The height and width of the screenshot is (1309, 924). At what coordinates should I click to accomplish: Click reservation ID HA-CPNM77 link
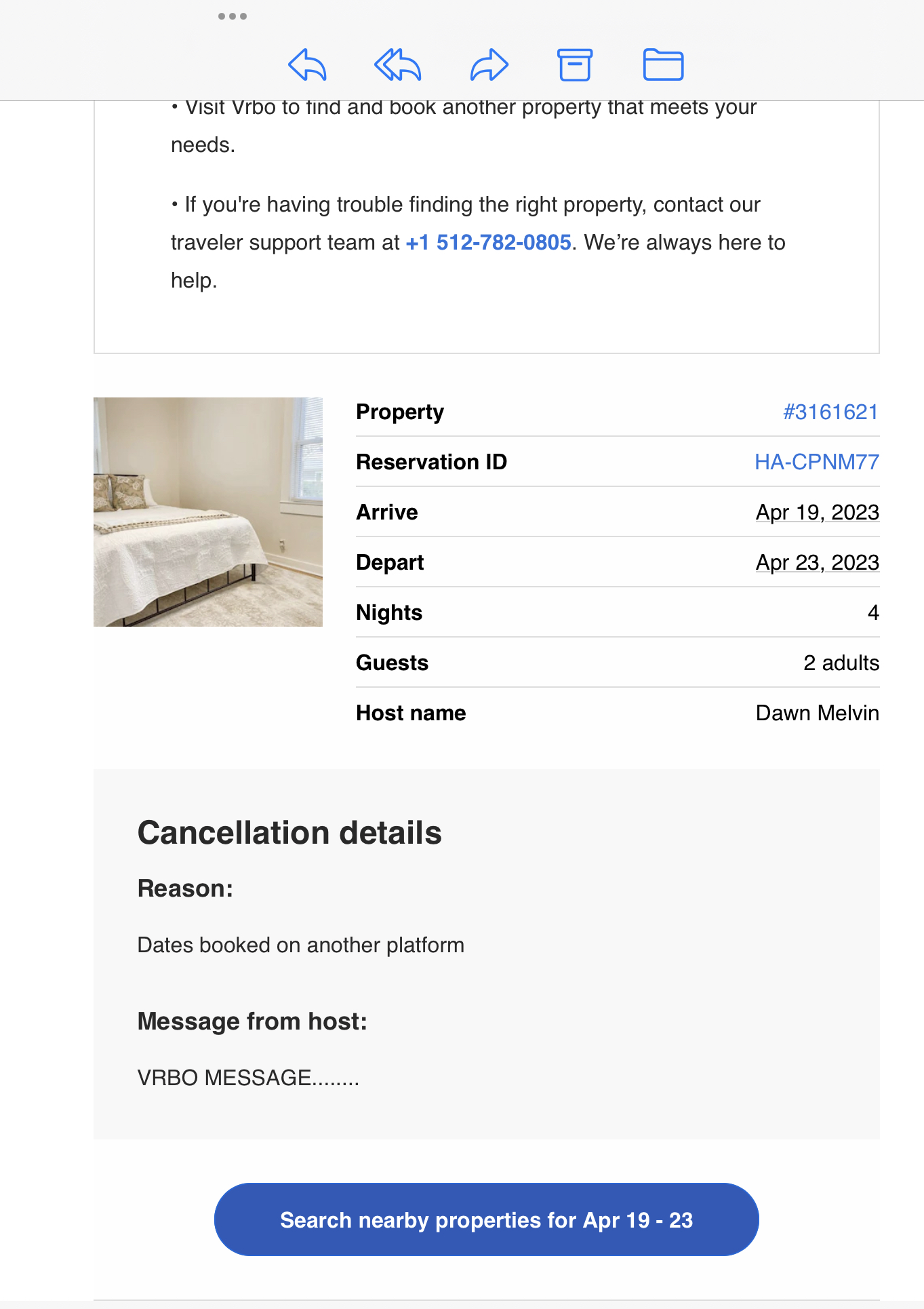pyautogui.click(x=816, y=462)
